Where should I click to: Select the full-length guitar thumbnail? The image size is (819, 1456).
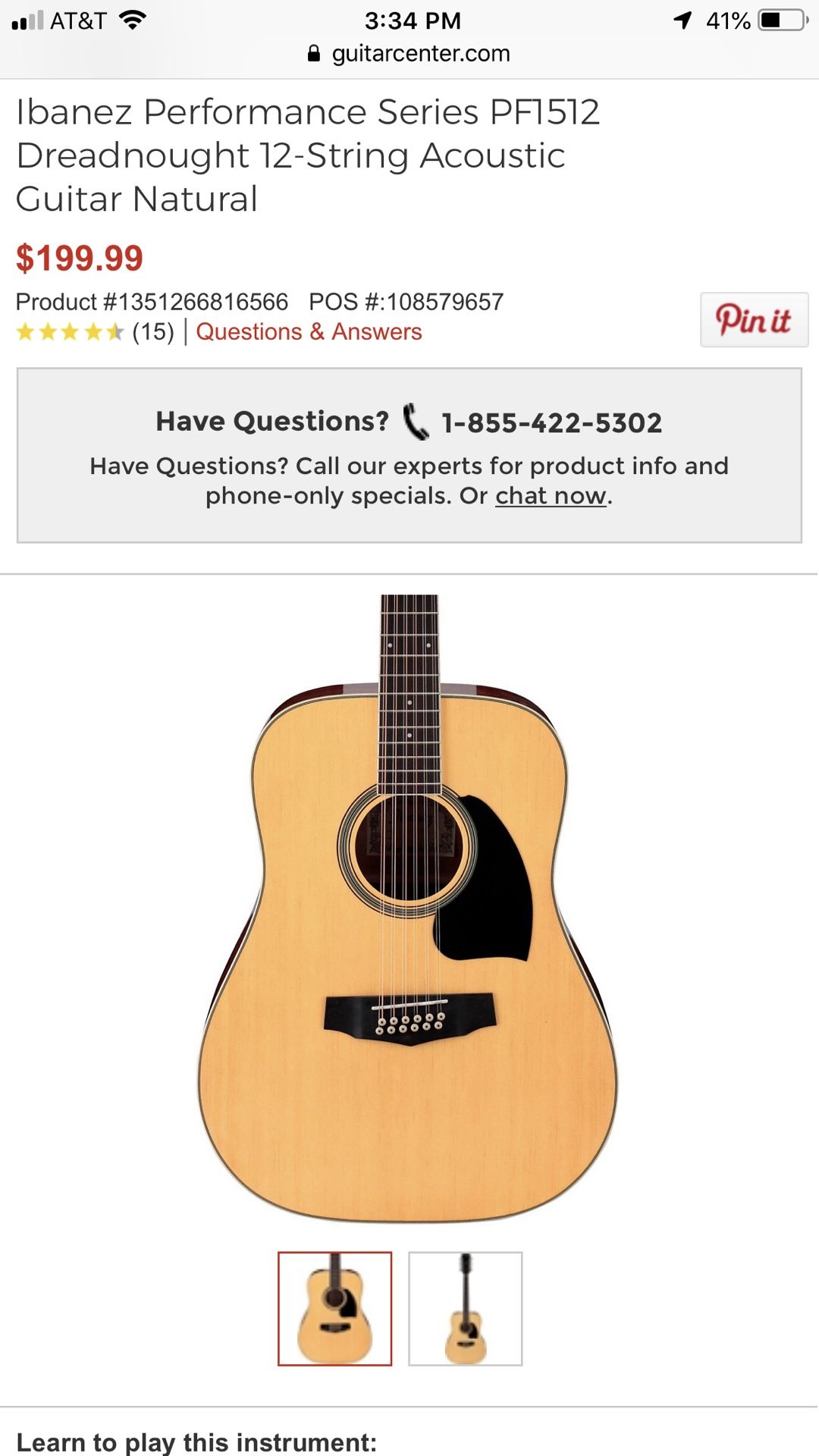(466, 1309)
